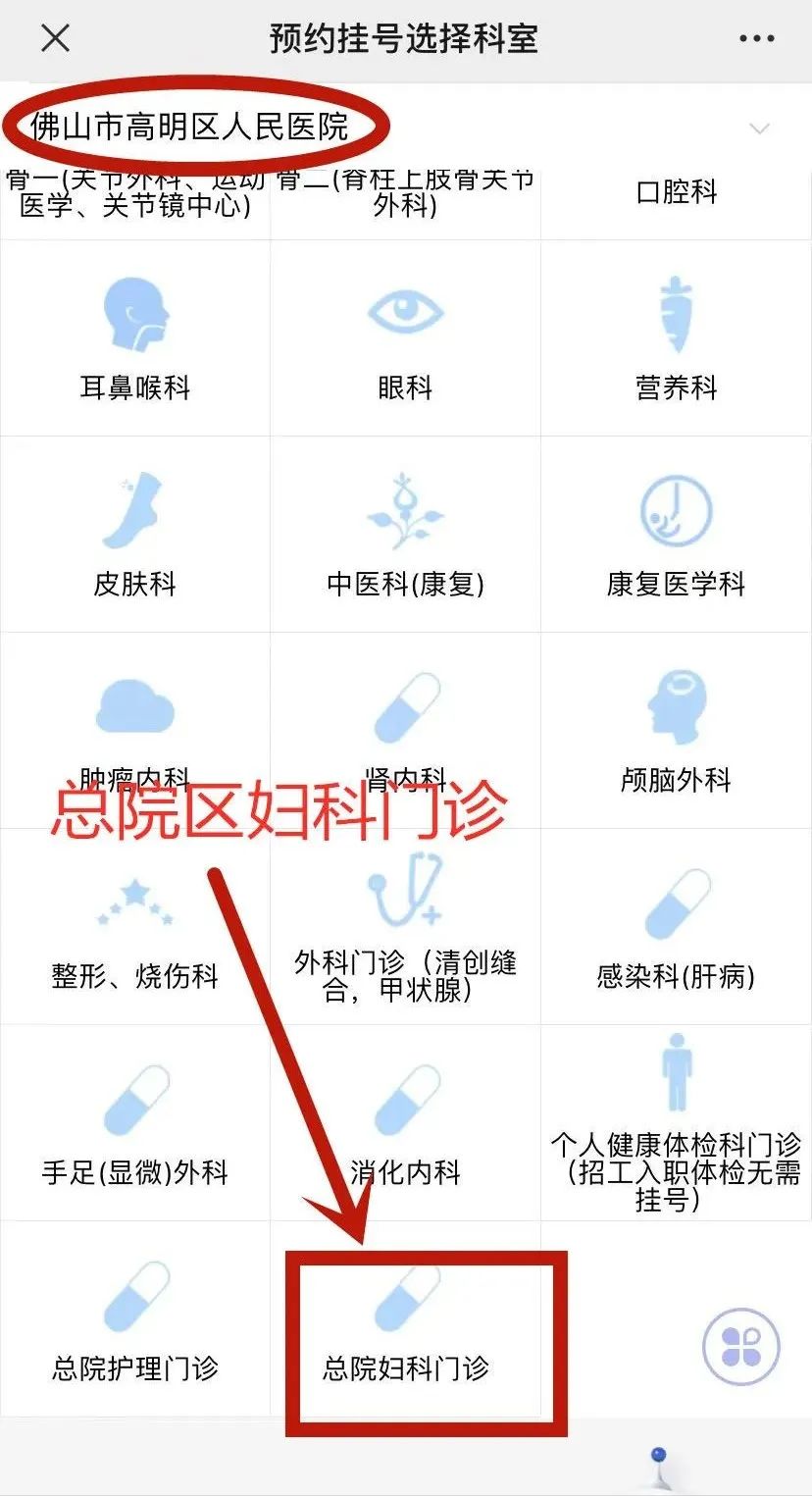Select the 总院护理门诊 tile
This screenshot has width=812, height=1496.
(x=135, y=1319)
